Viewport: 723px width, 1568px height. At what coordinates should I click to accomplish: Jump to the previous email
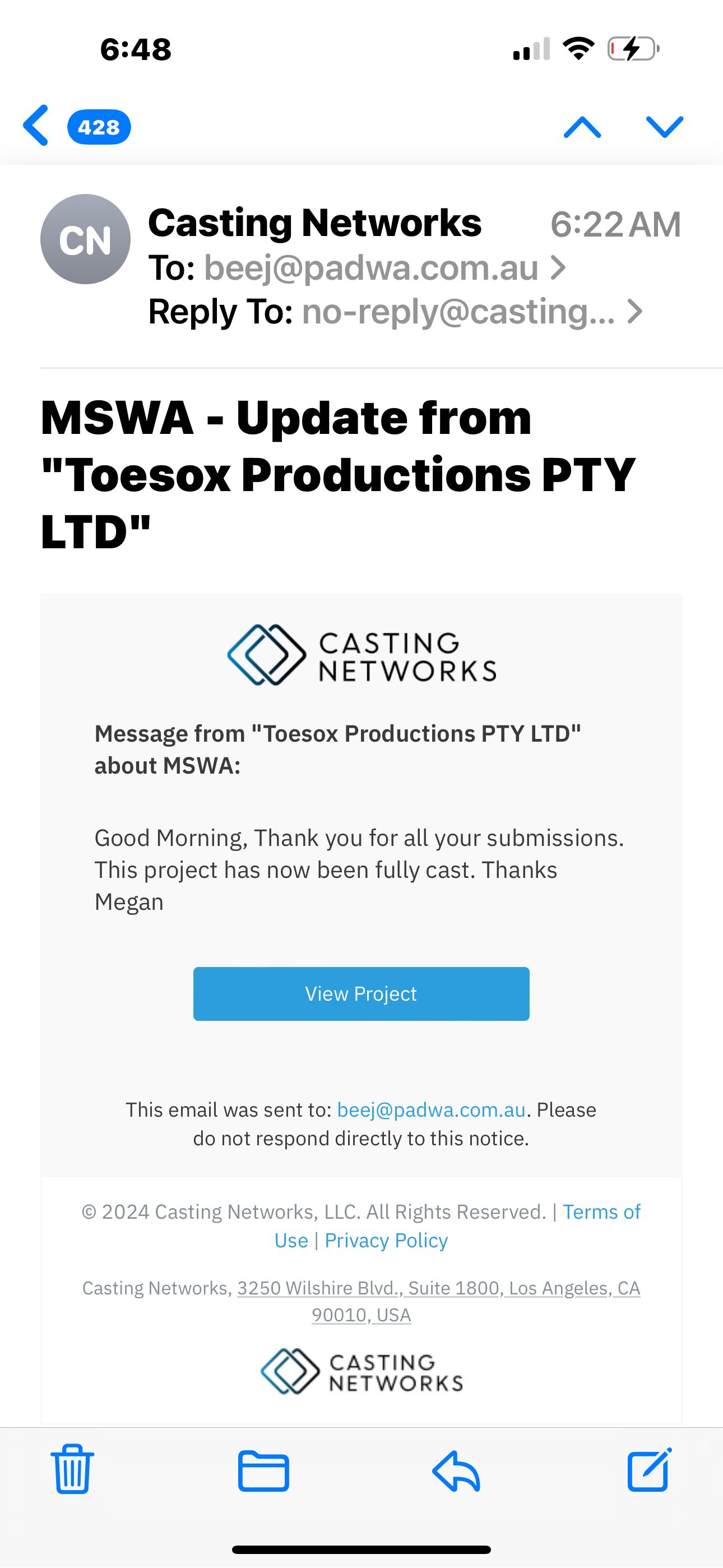tap(582, 127)
